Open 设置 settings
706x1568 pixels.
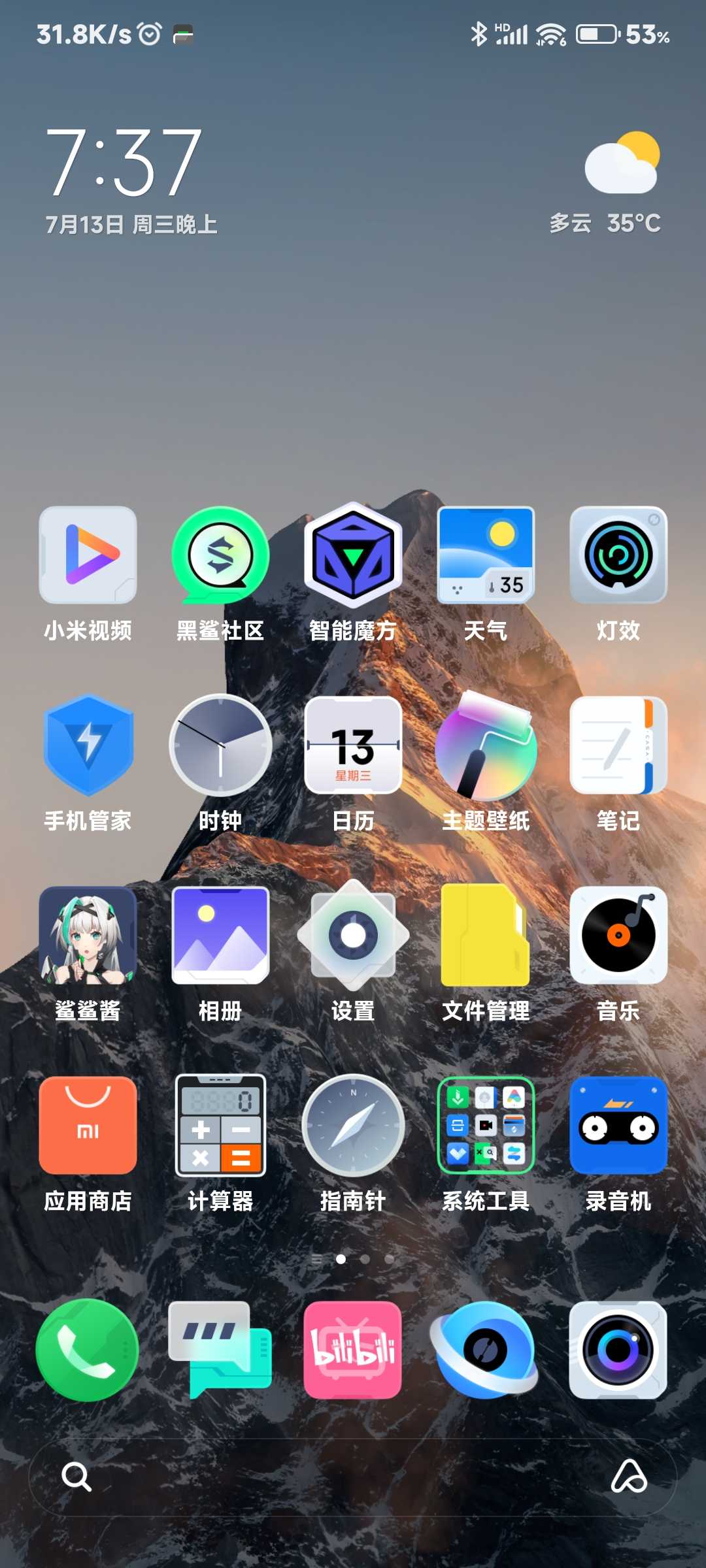pyautogui.click(x=353, y=936)
